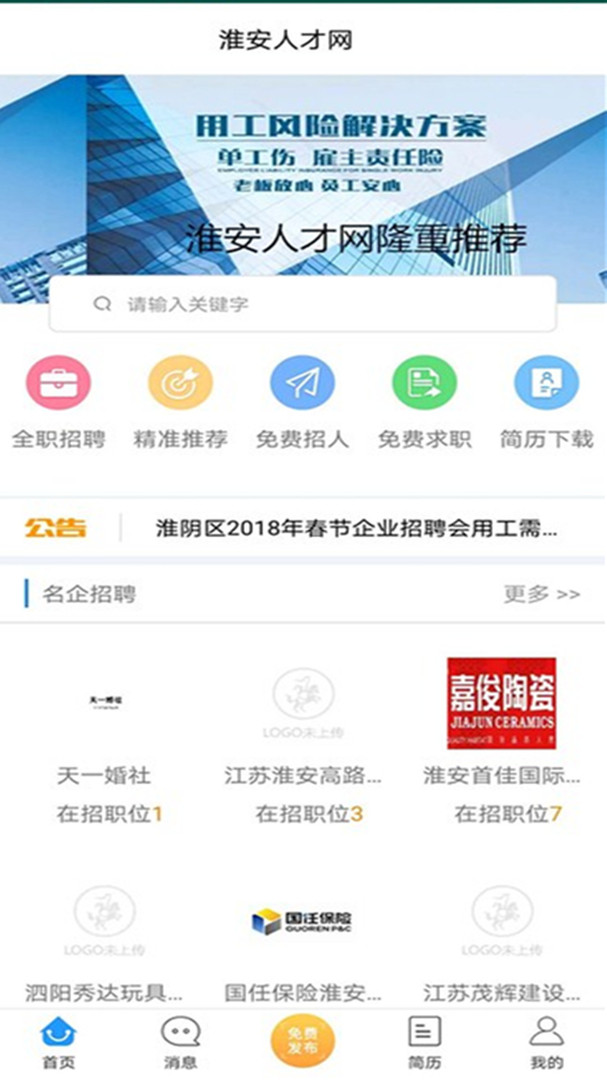Switch to the 首页 home tab

point(58,1042)
